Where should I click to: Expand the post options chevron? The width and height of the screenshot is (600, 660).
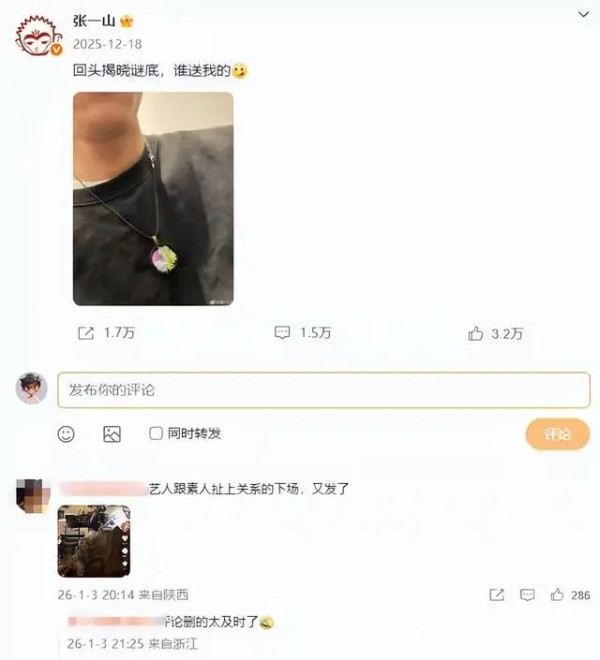pos(583,15)
